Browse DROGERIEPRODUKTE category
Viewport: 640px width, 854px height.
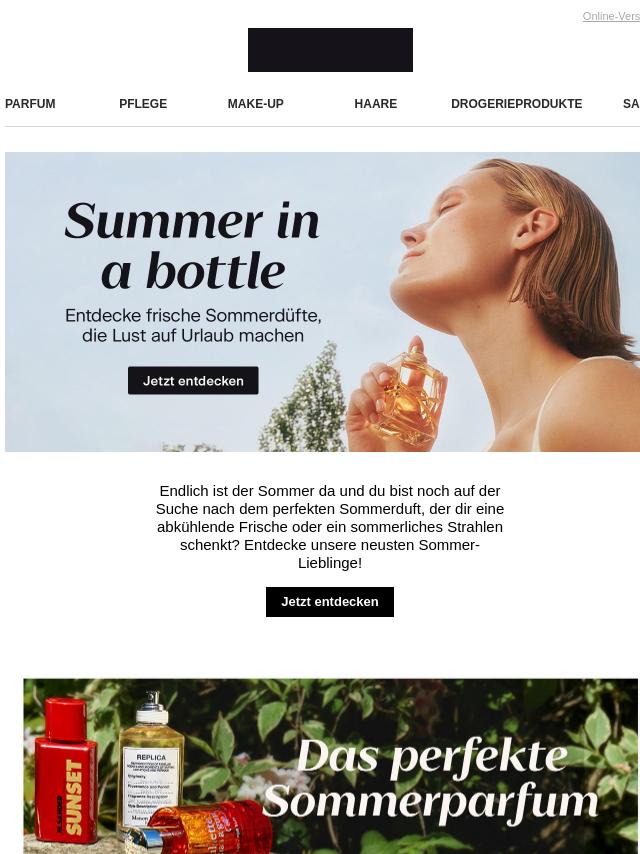[x=516, y=104]
